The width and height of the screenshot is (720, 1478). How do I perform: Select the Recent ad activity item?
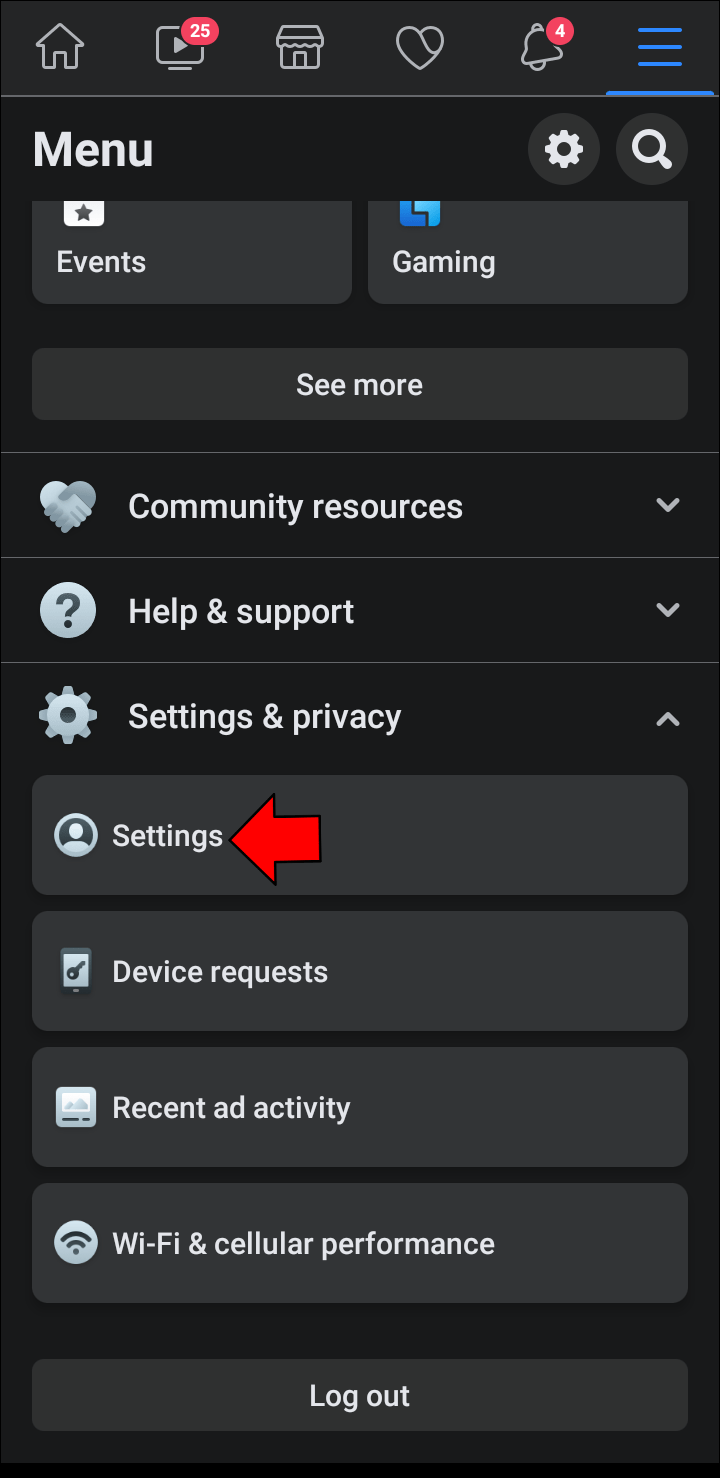360,1107
